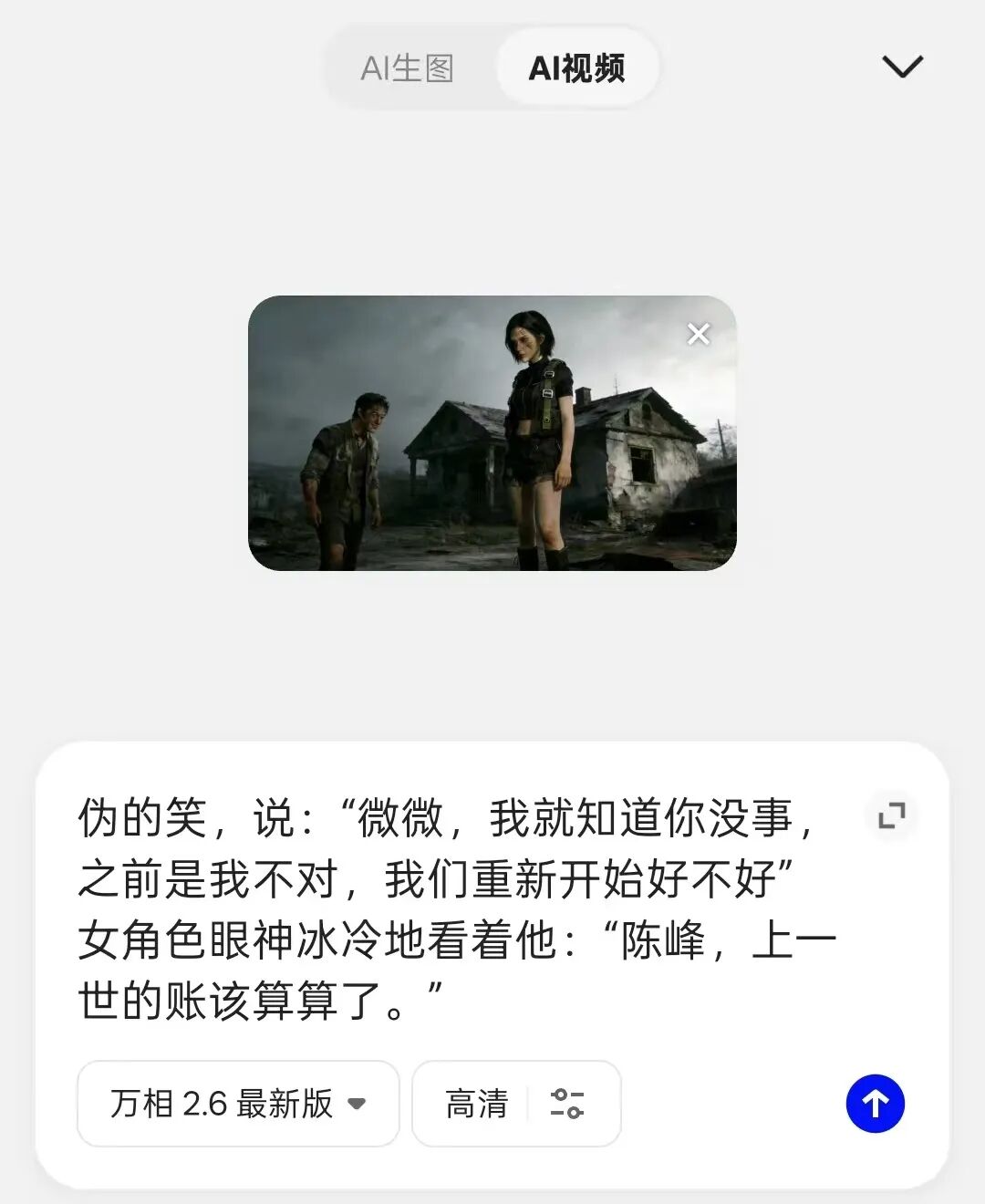Switch to the AI生图 tab

point(408,68)
